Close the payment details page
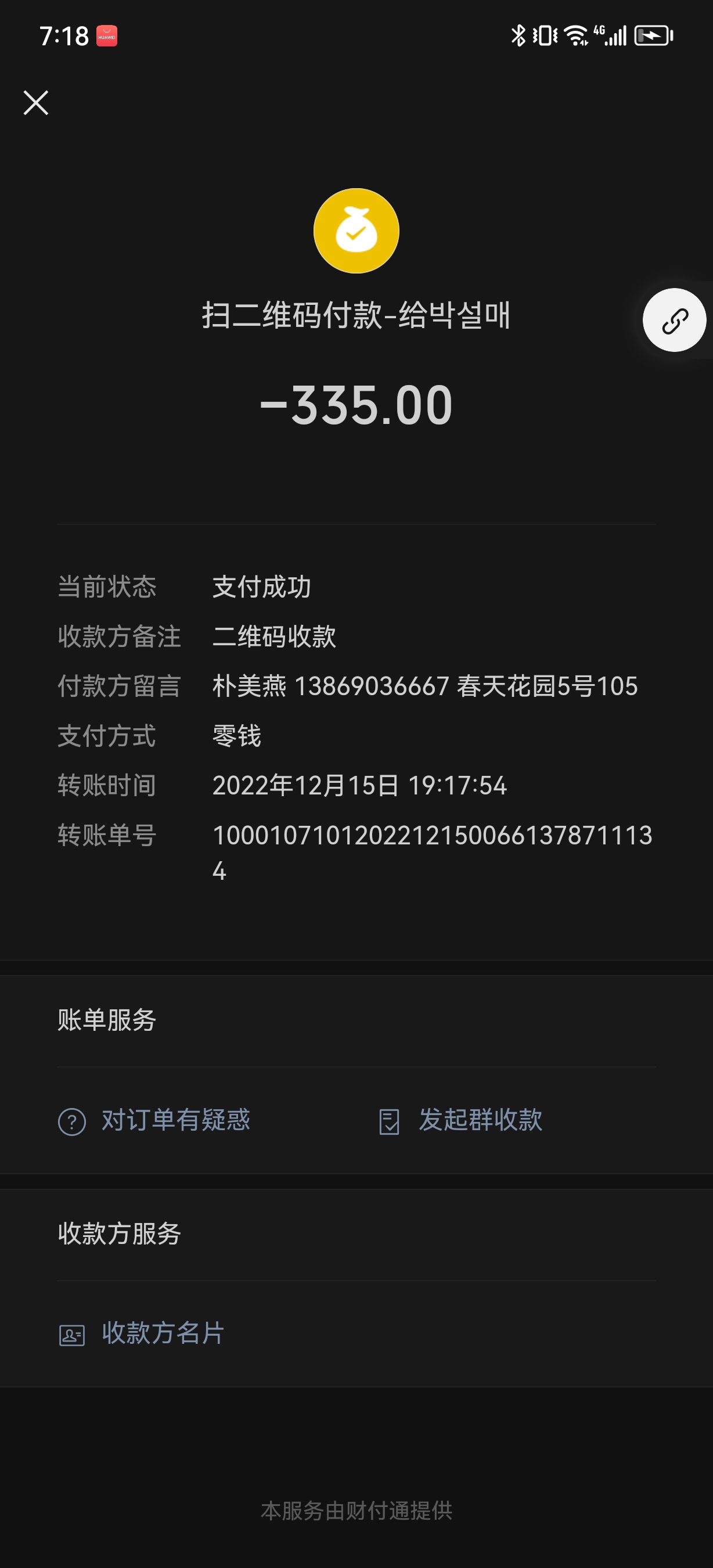The image size is (713, 1568). click(36, 102)
